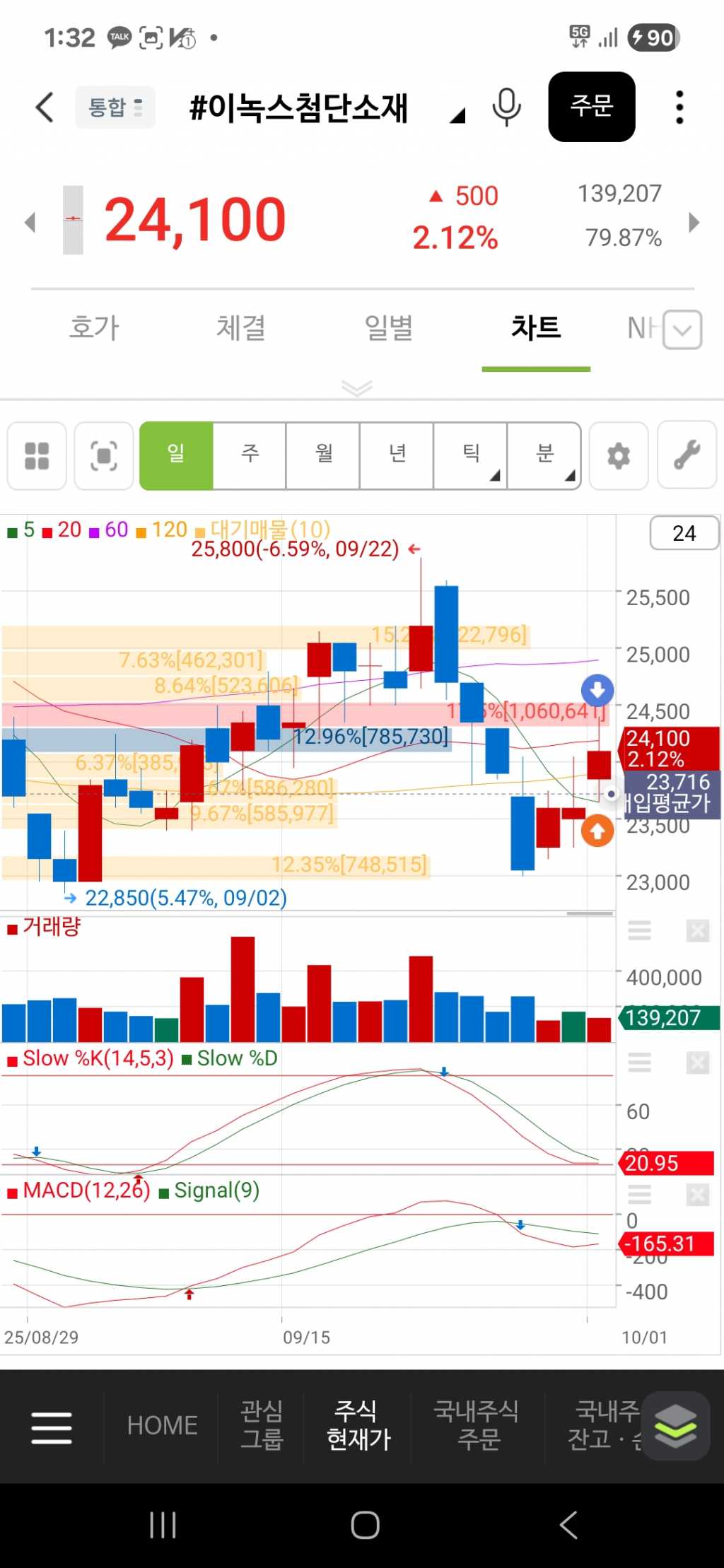Switch to the 체결 tab
This screenshot has height=1568, width=724.
point(241,328)
